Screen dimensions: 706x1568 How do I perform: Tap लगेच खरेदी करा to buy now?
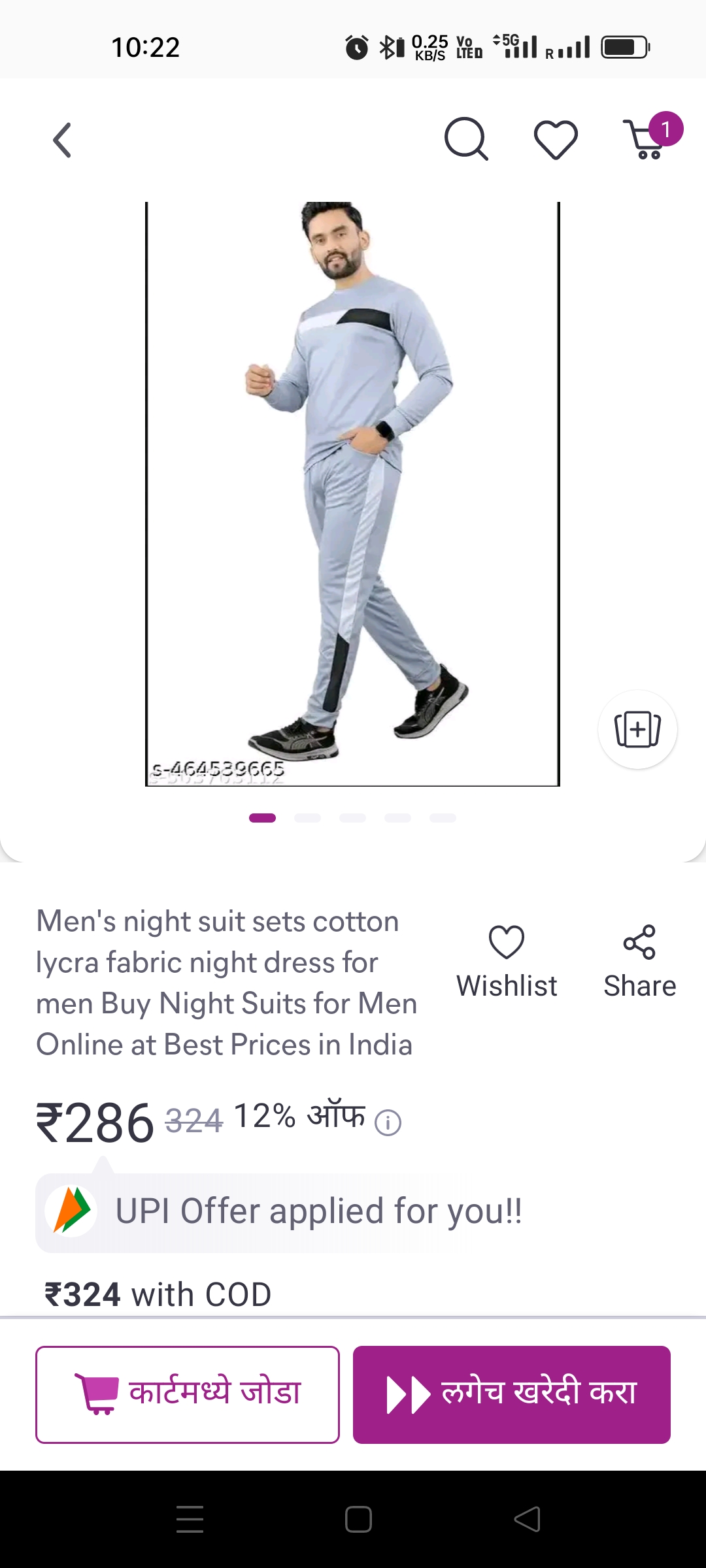[512, 1394]
